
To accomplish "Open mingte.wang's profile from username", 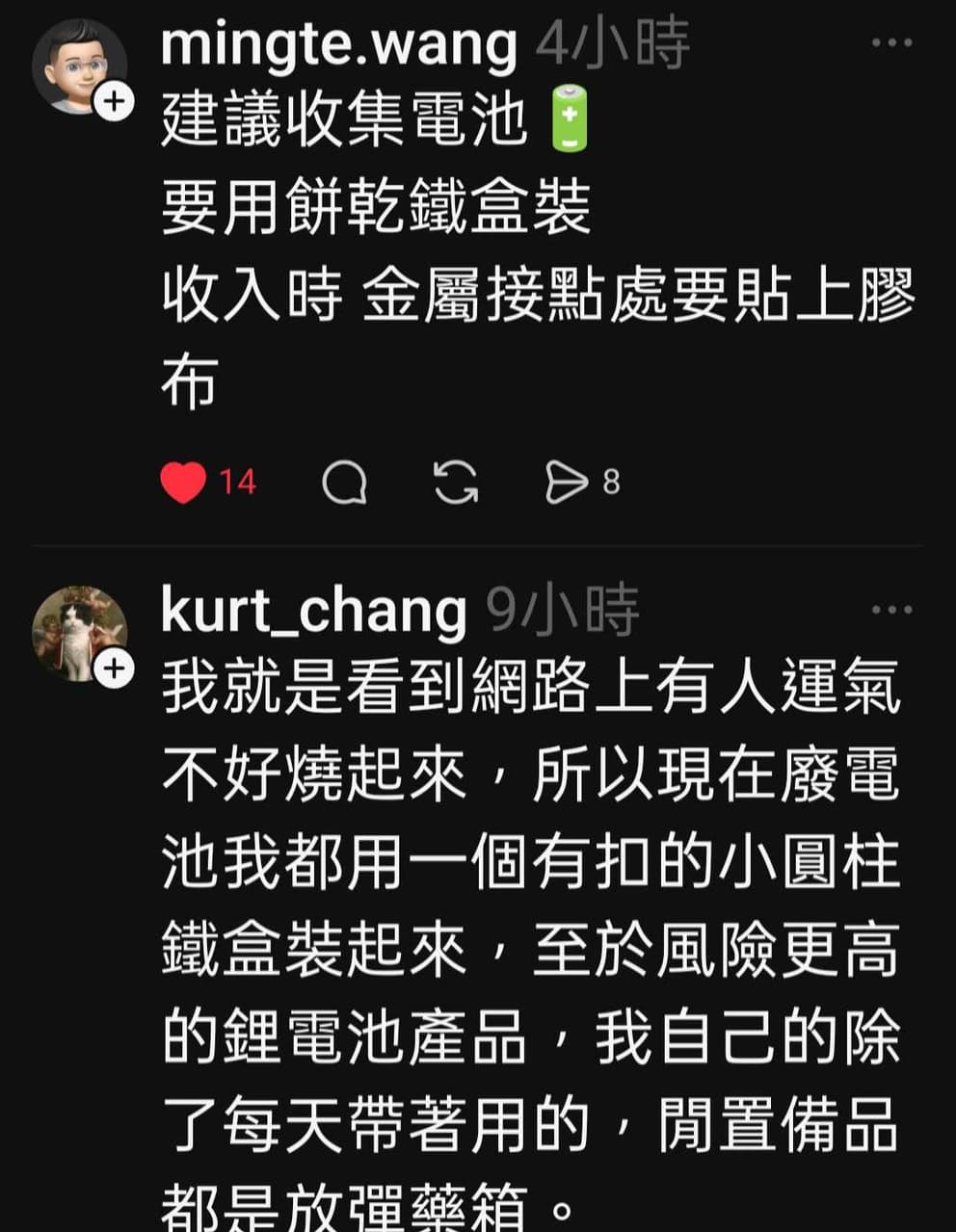I will (339, 44).
